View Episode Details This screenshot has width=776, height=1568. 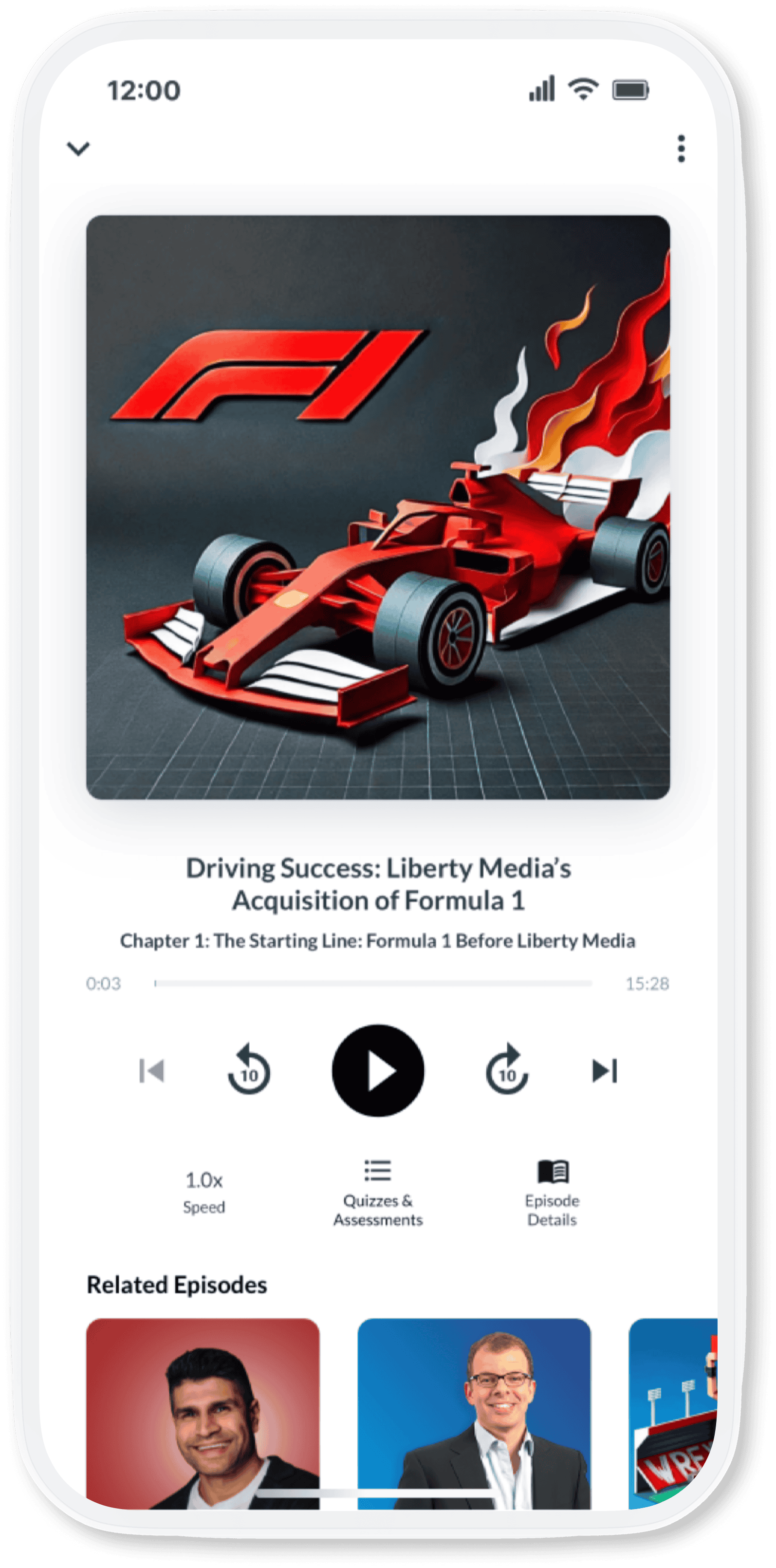coord(552,1193)
